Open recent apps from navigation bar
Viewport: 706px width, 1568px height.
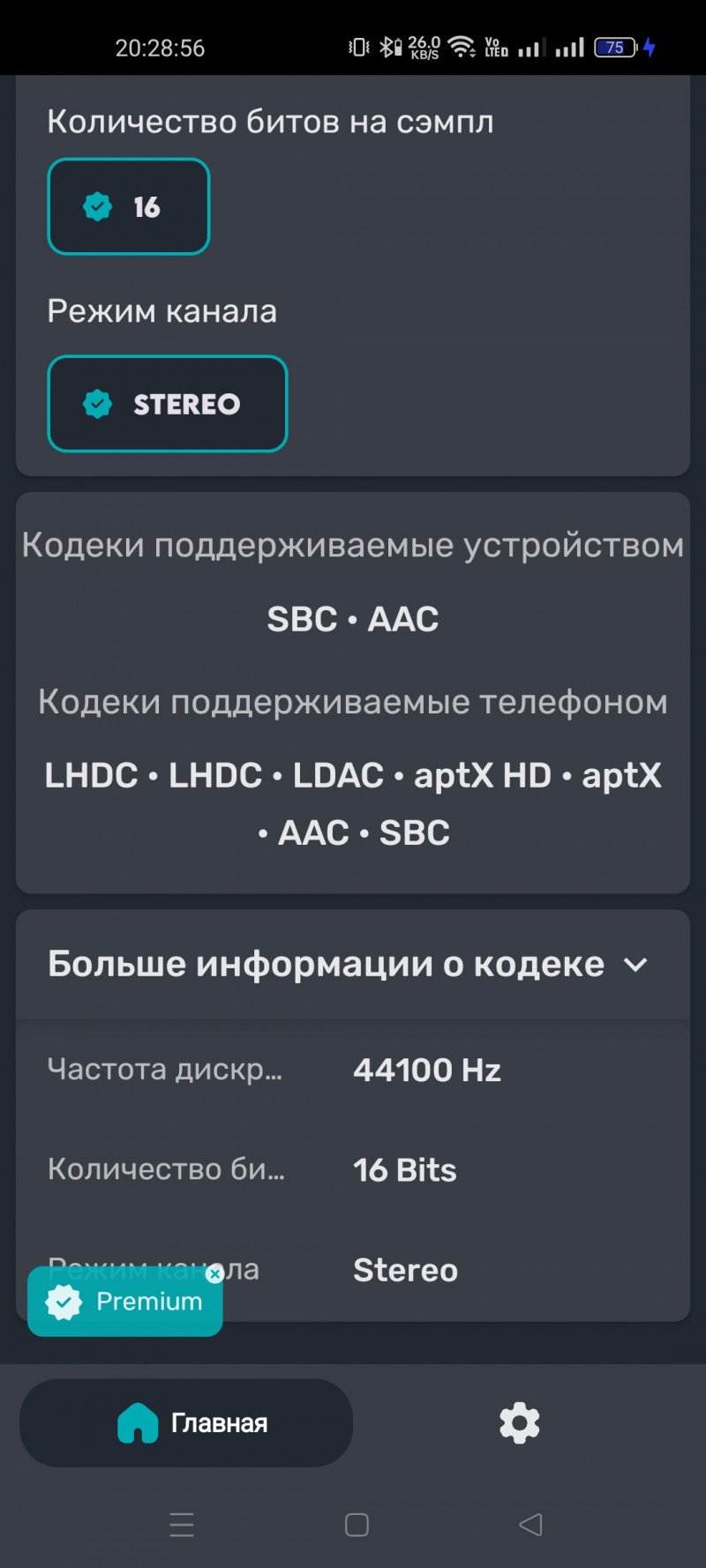tap(182, 1525)
